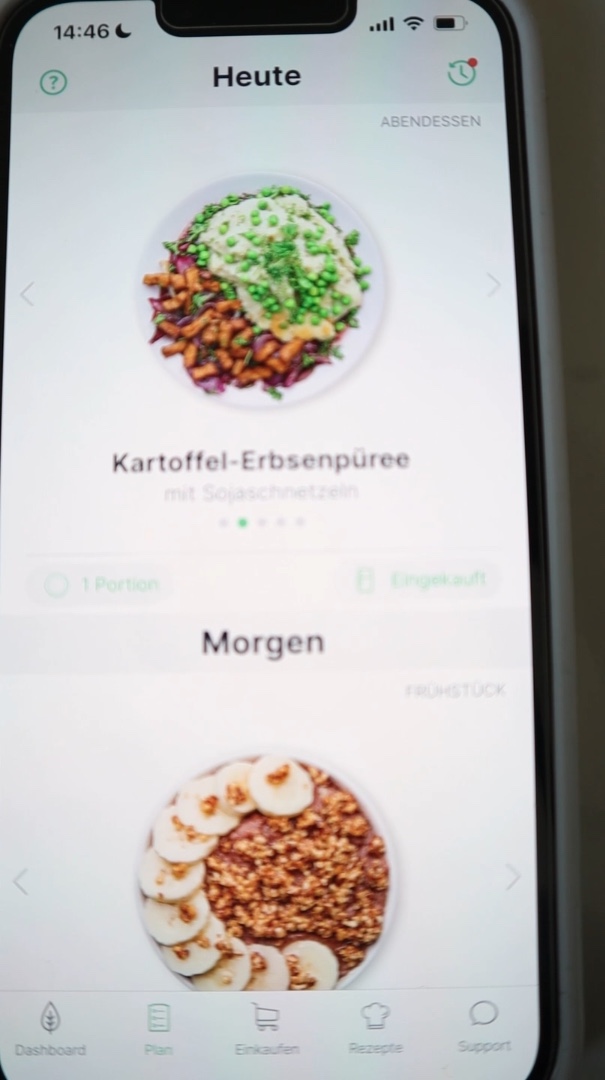This screenshot has height=1080, width=605.
Task: Switch to the Dashboard tab
Action: click(50, 1029)
